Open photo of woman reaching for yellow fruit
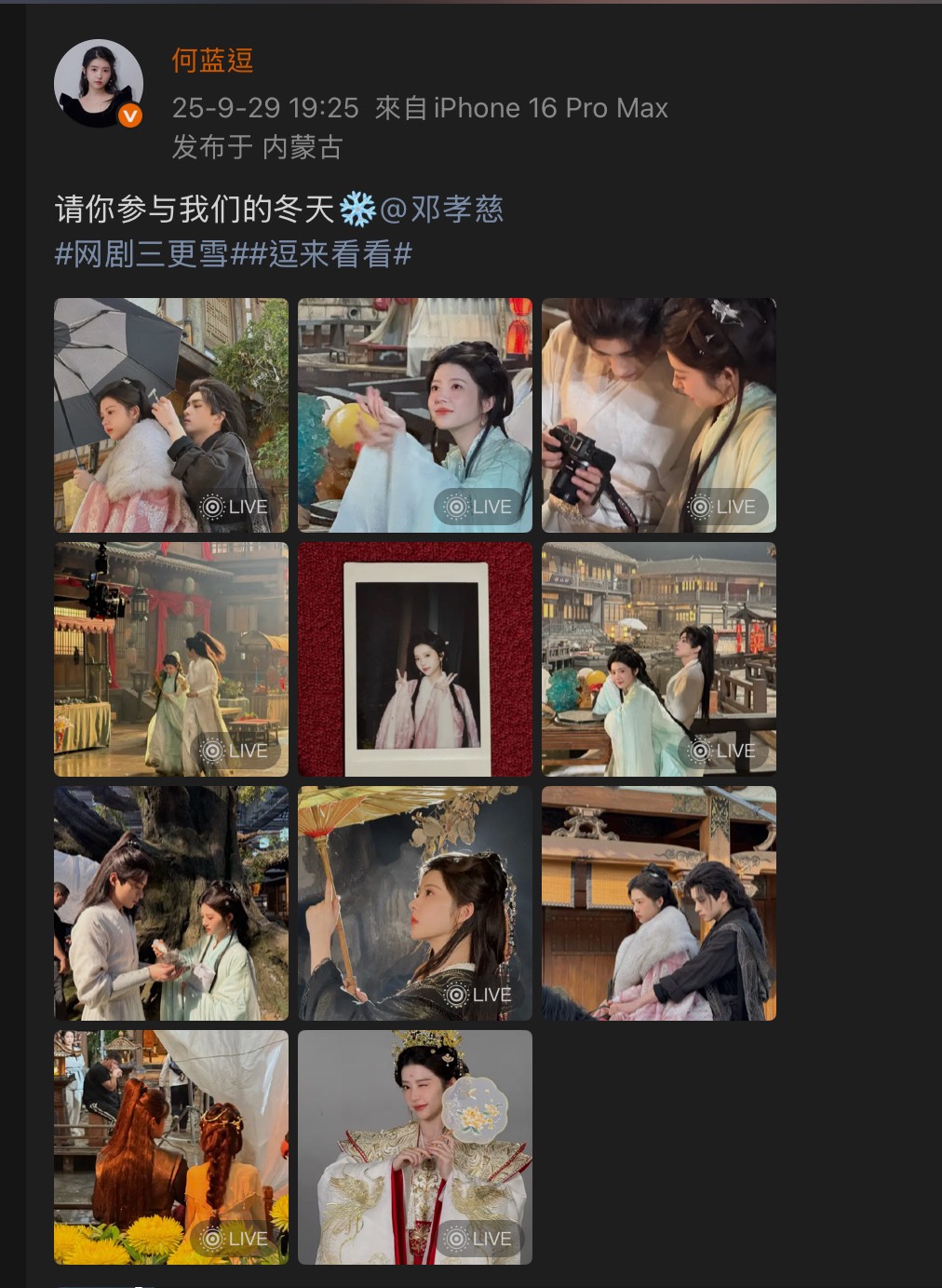Screen dimensions: 942x1288 point(415,415)
